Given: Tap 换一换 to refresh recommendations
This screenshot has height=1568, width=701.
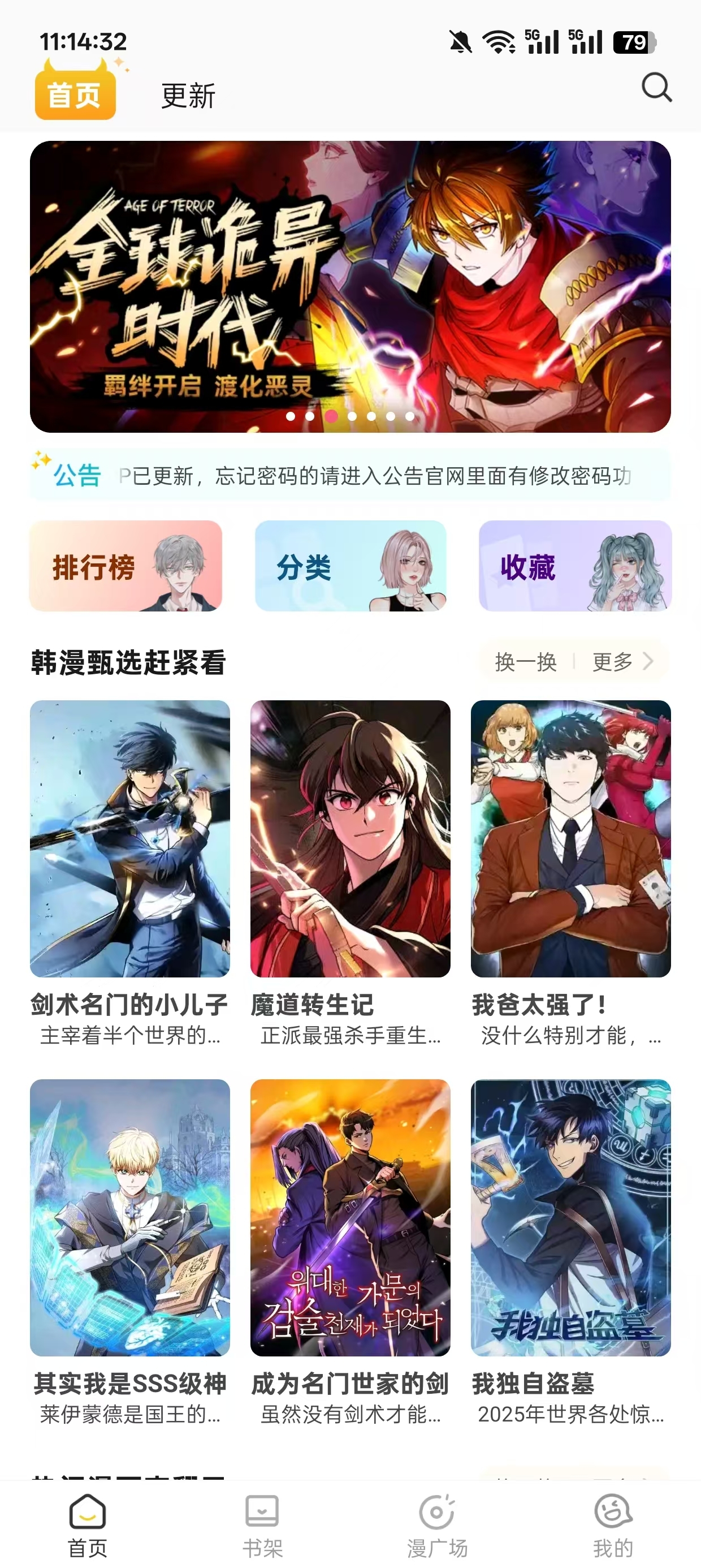Looking at the screenshot, I should [x=526, y=662].
